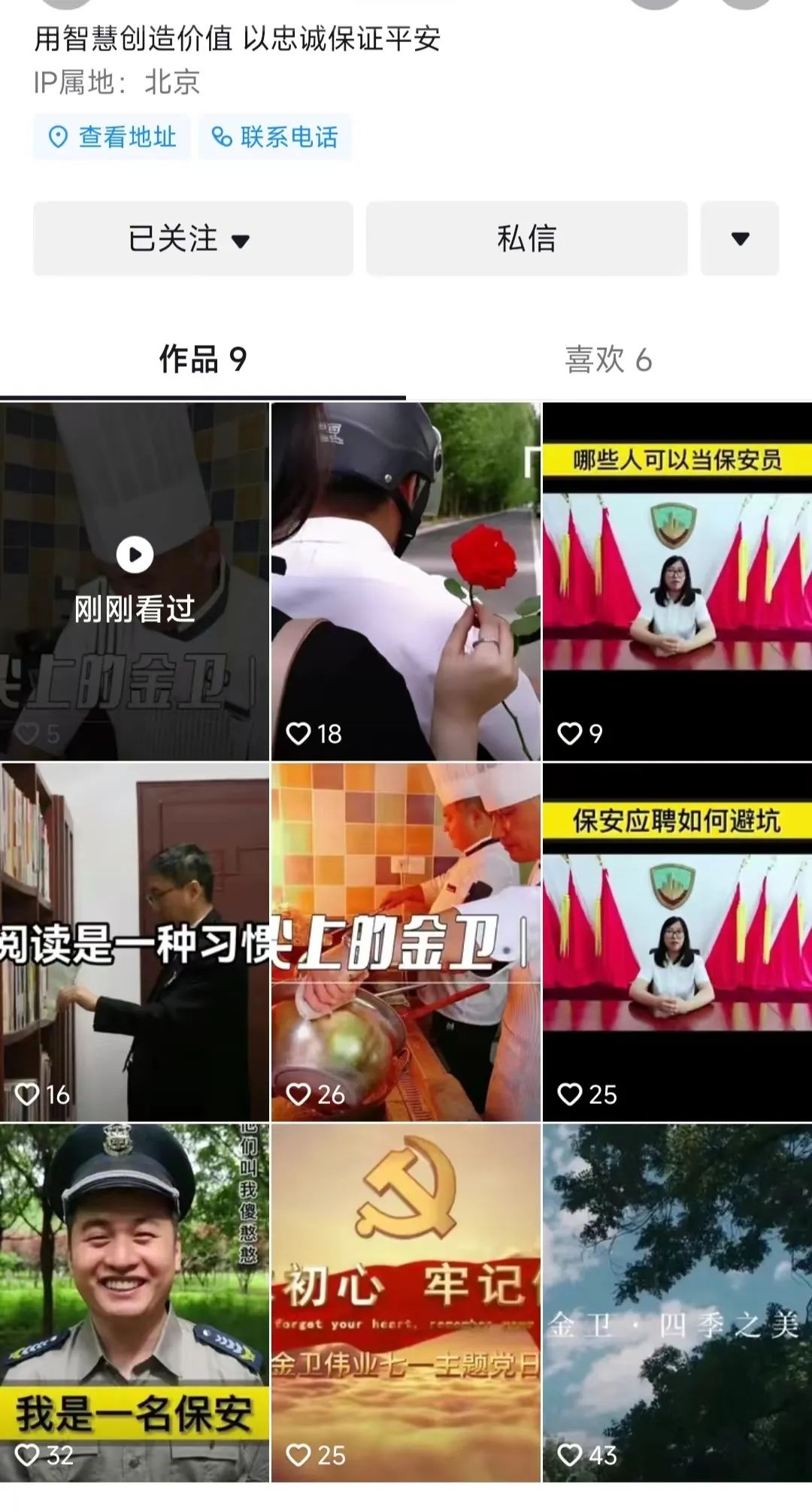Open the cooking video with 26 likes
The height and width of the screenshot is (1512, 812).
[405, 941]
